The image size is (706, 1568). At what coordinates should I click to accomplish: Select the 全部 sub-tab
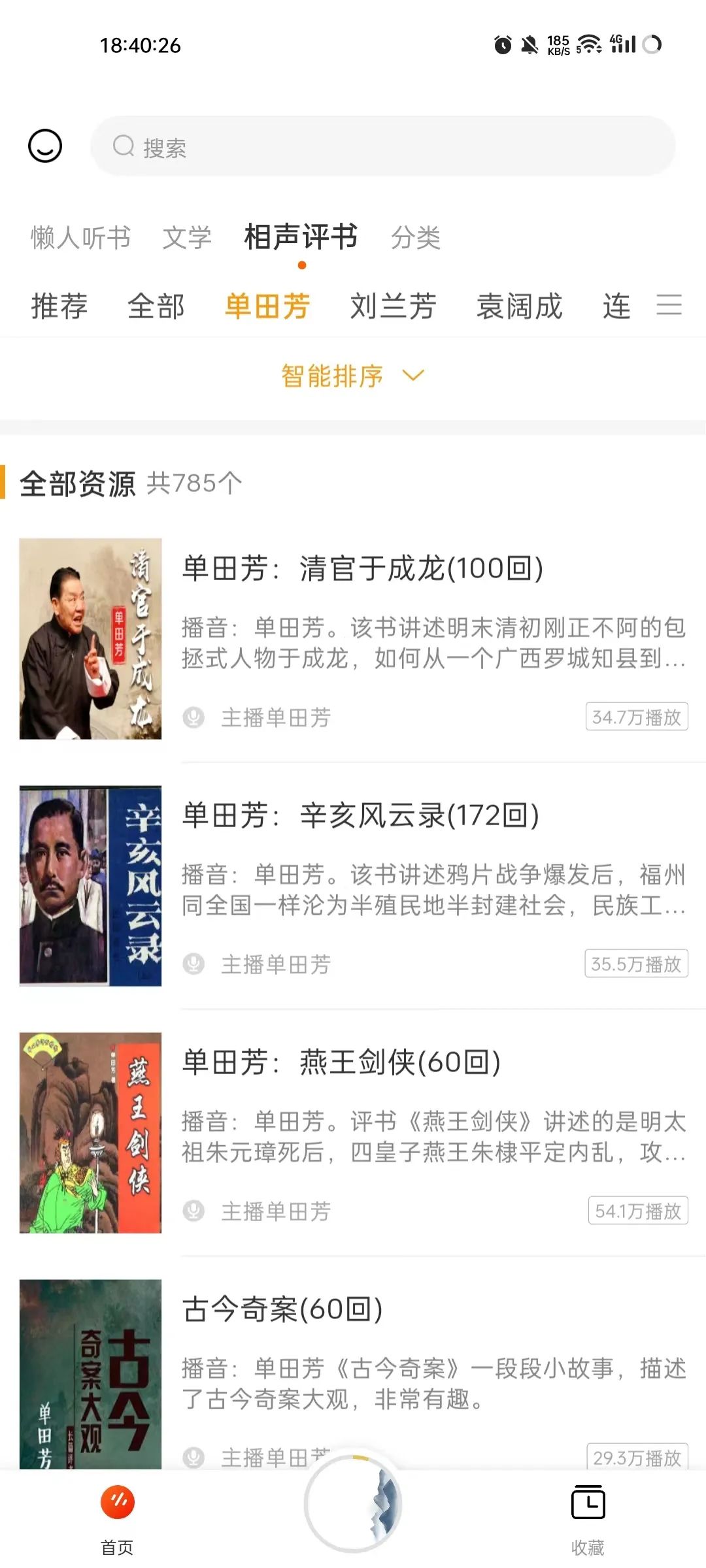[x=156, y=306]
